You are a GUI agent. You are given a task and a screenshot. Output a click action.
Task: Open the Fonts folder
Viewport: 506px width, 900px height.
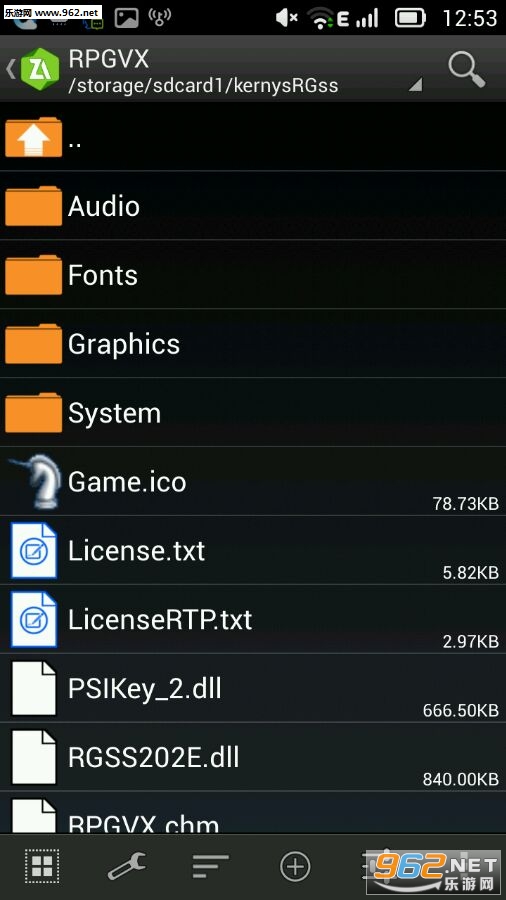point(253,275)
